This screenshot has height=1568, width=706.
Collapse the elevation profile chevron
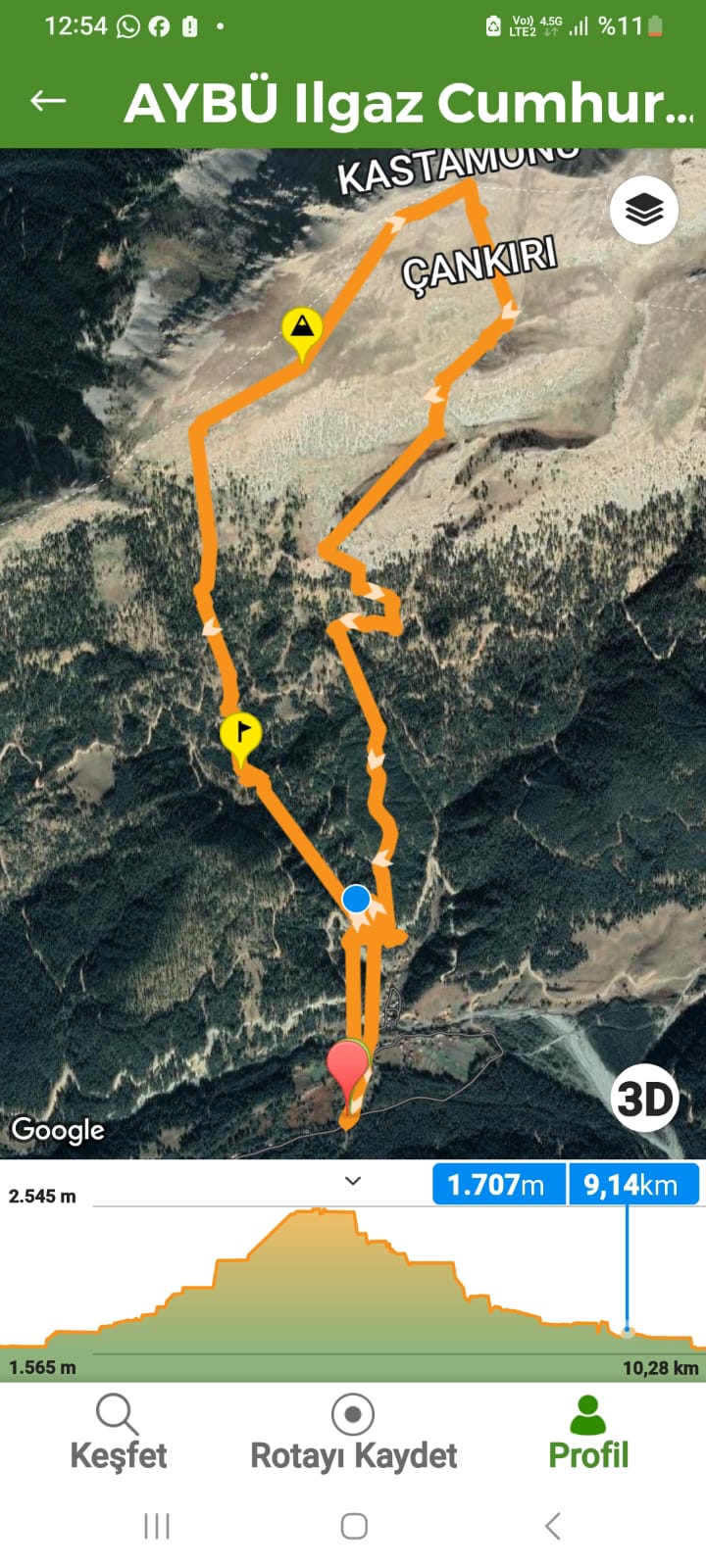353,1181
